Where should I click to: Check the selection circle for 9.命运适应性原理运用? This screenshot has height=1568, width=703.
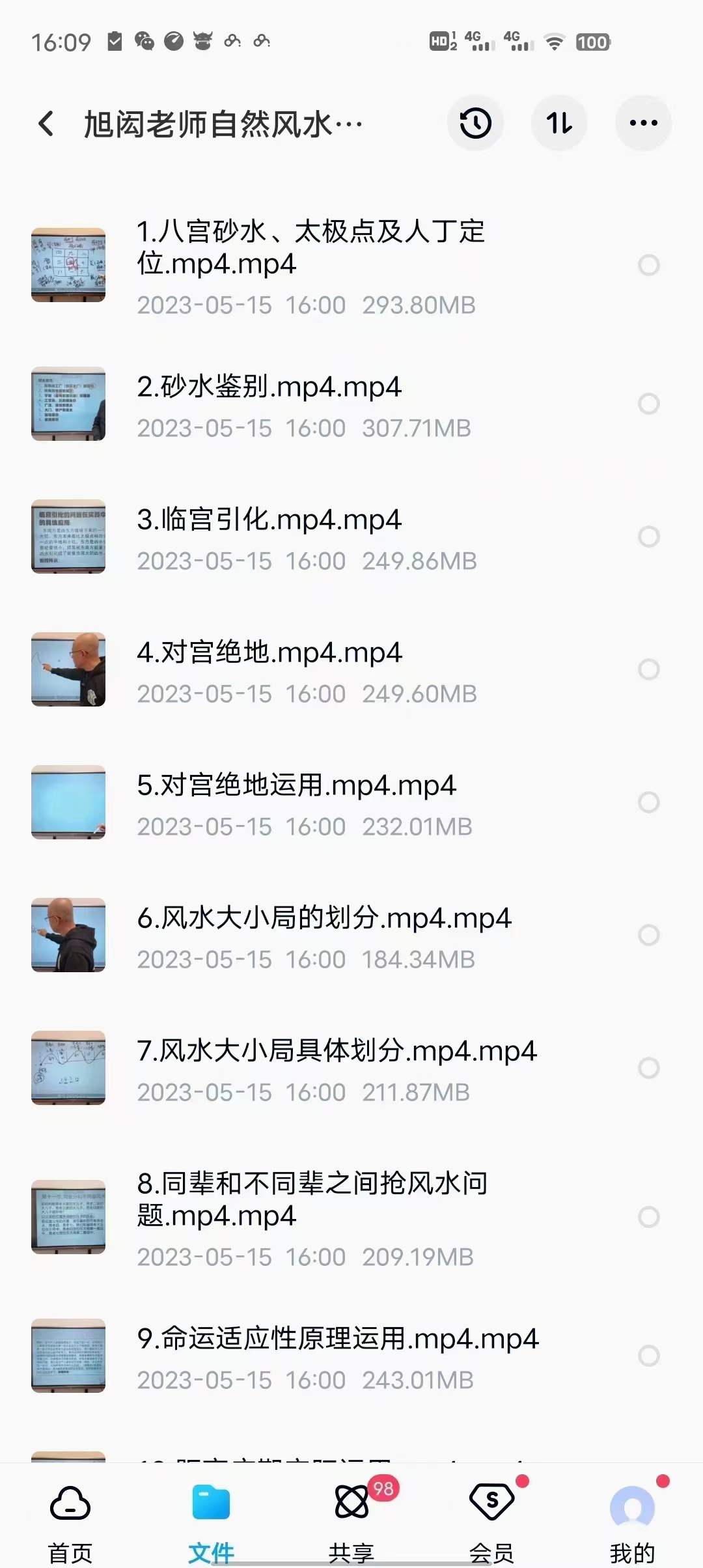coord(648,1354)
